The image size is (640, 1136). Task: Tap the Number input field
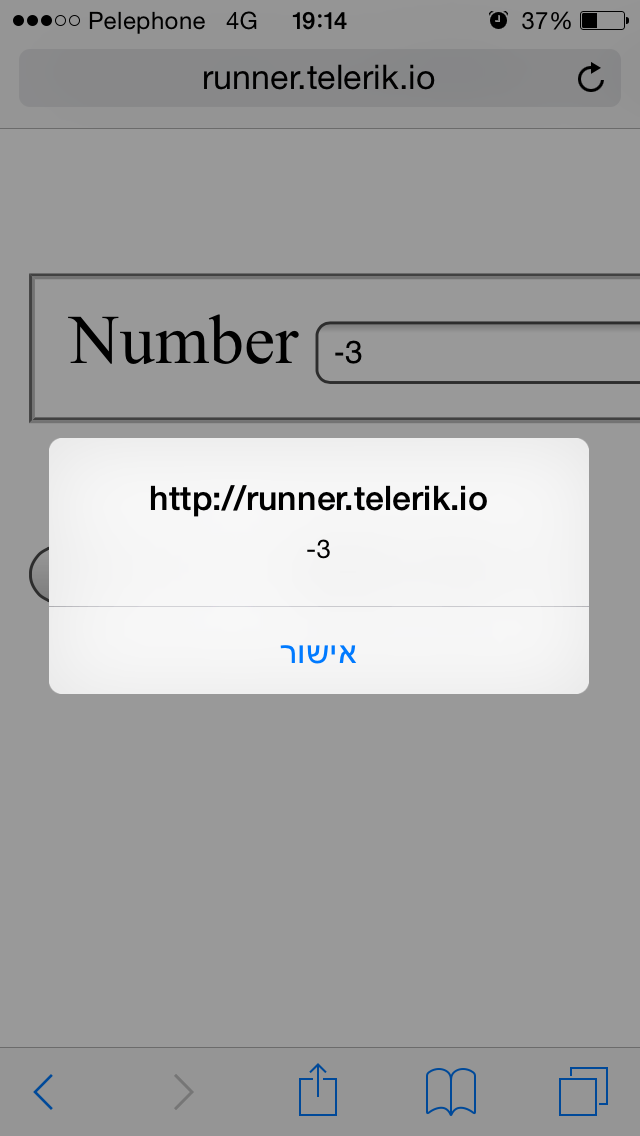480,353
